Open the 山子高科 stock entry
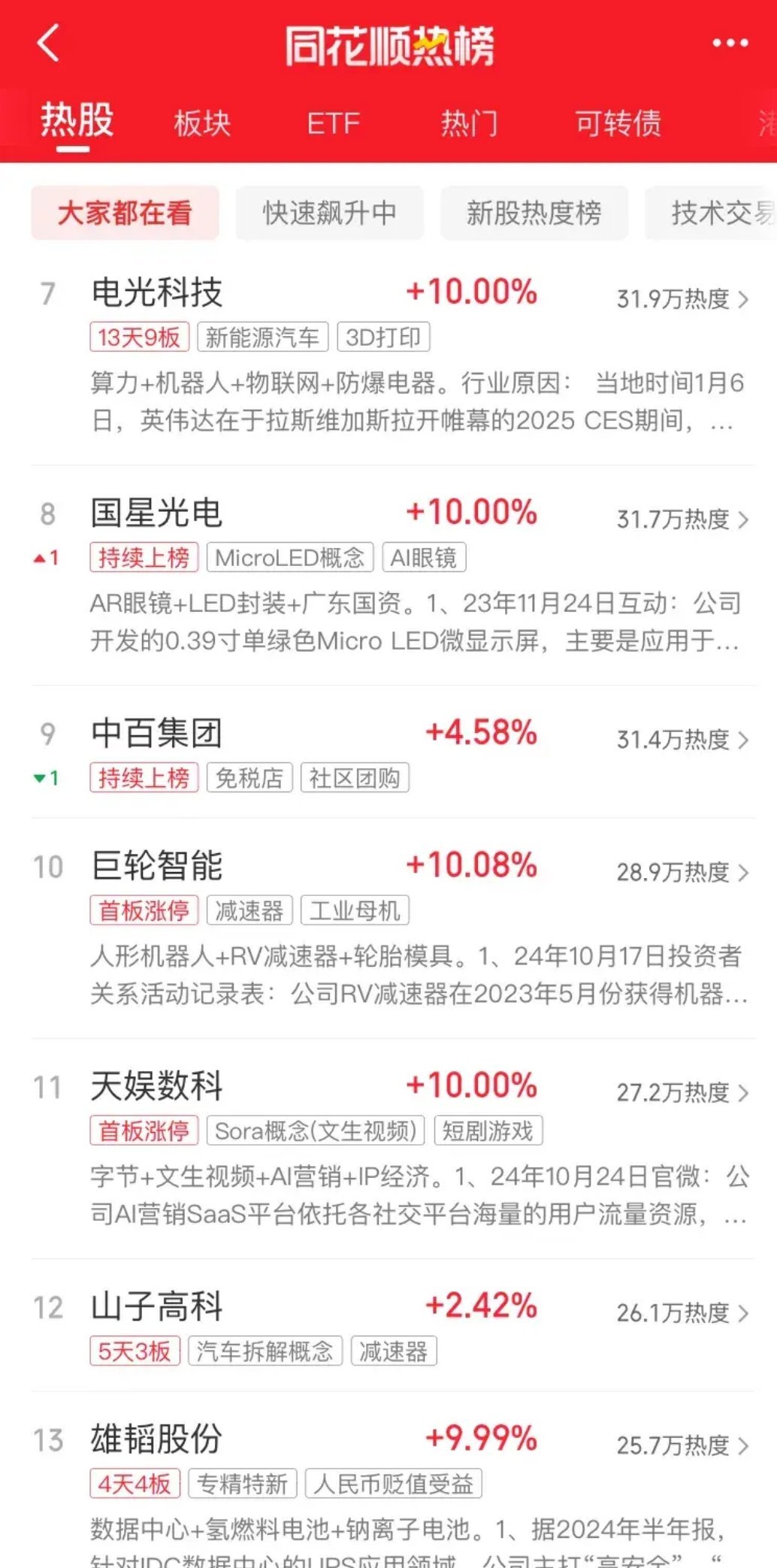 click(157, 1306)
